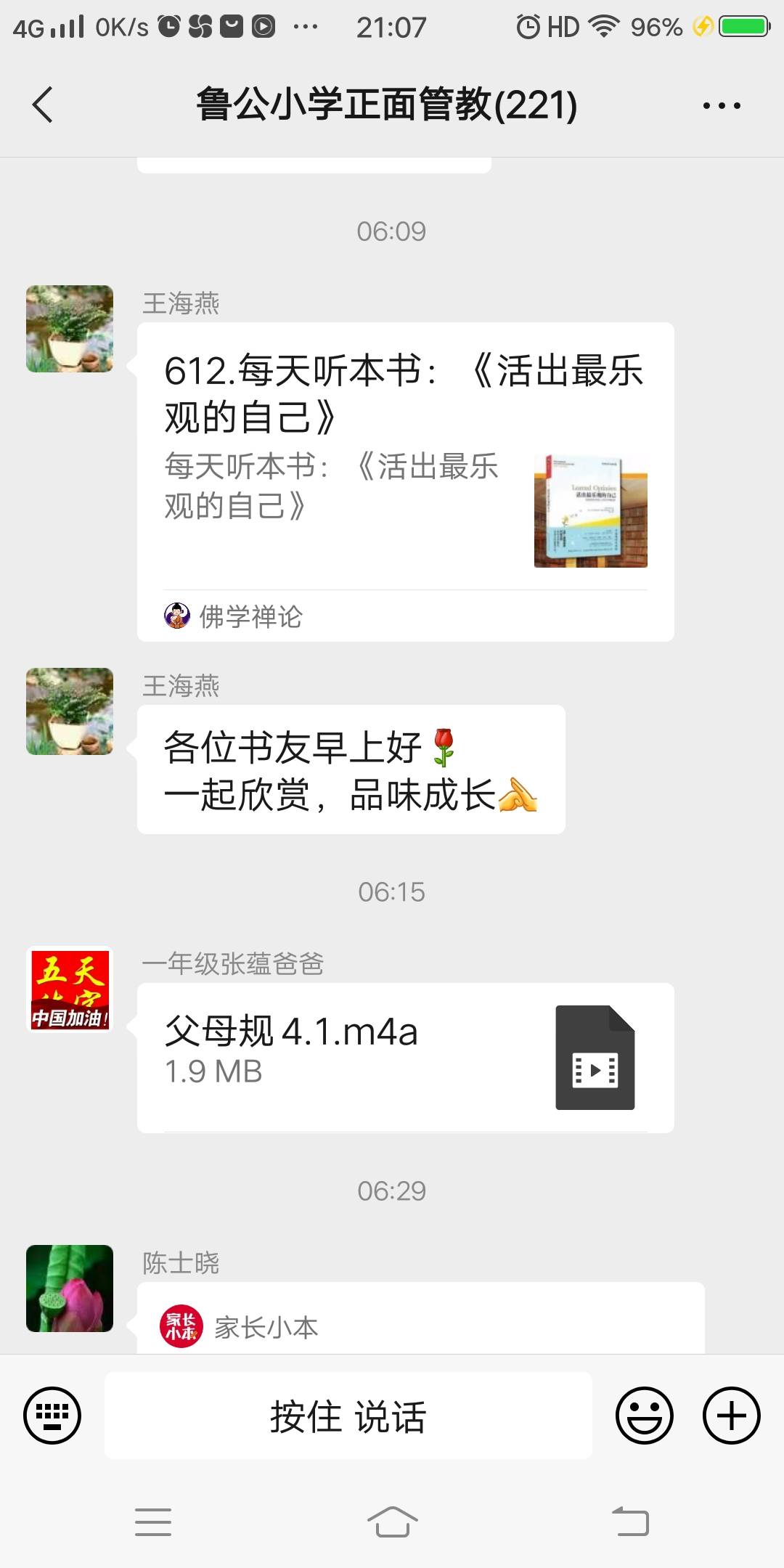Screen dimensions: 784x1568
Task: View 王海燕's profile avatar
Action: [70, 328]
